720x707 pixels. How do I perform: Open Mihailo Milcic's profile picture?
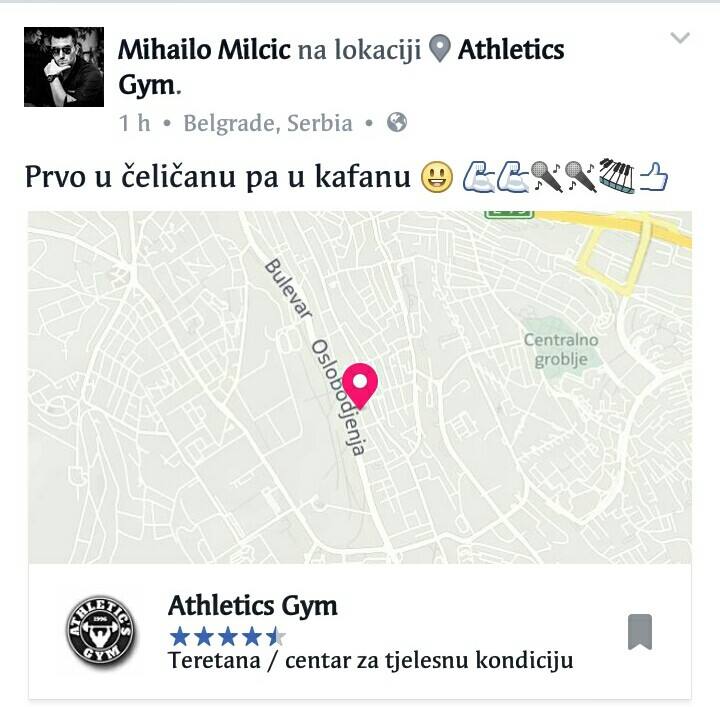[64, 67]
